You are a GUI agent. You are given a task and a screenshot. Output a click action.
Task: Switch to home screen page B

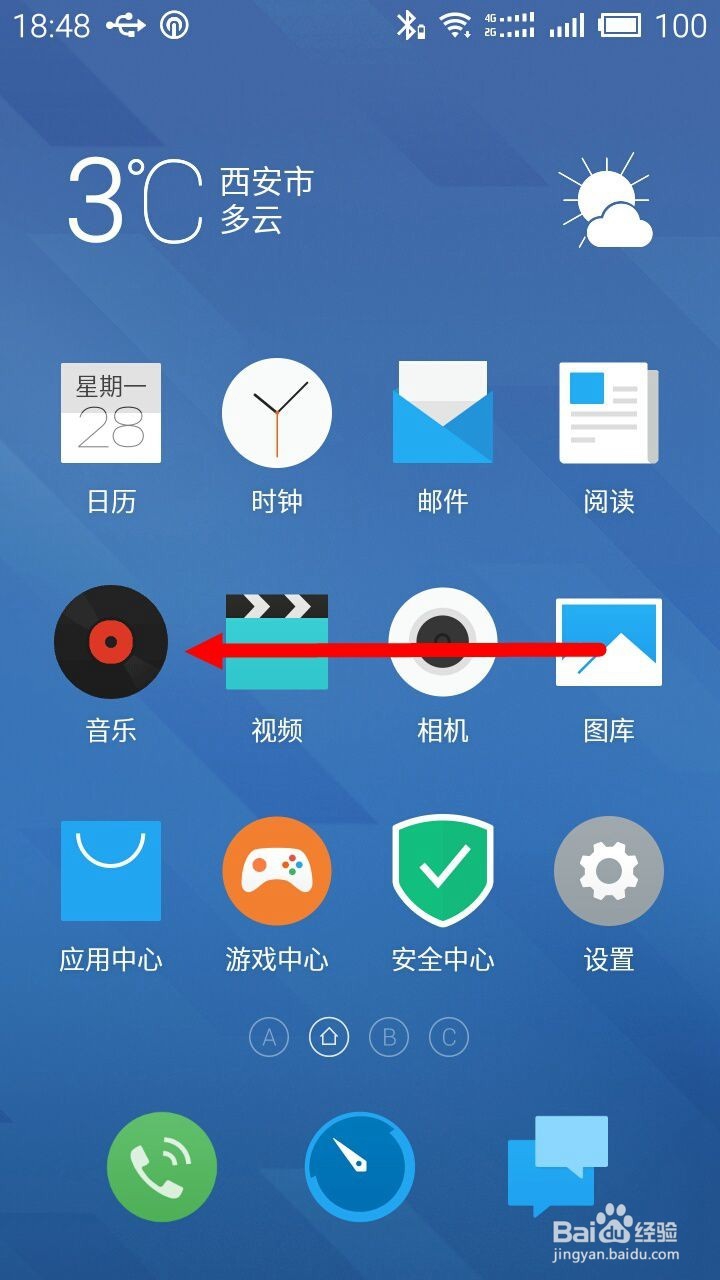click(389, 1038)
